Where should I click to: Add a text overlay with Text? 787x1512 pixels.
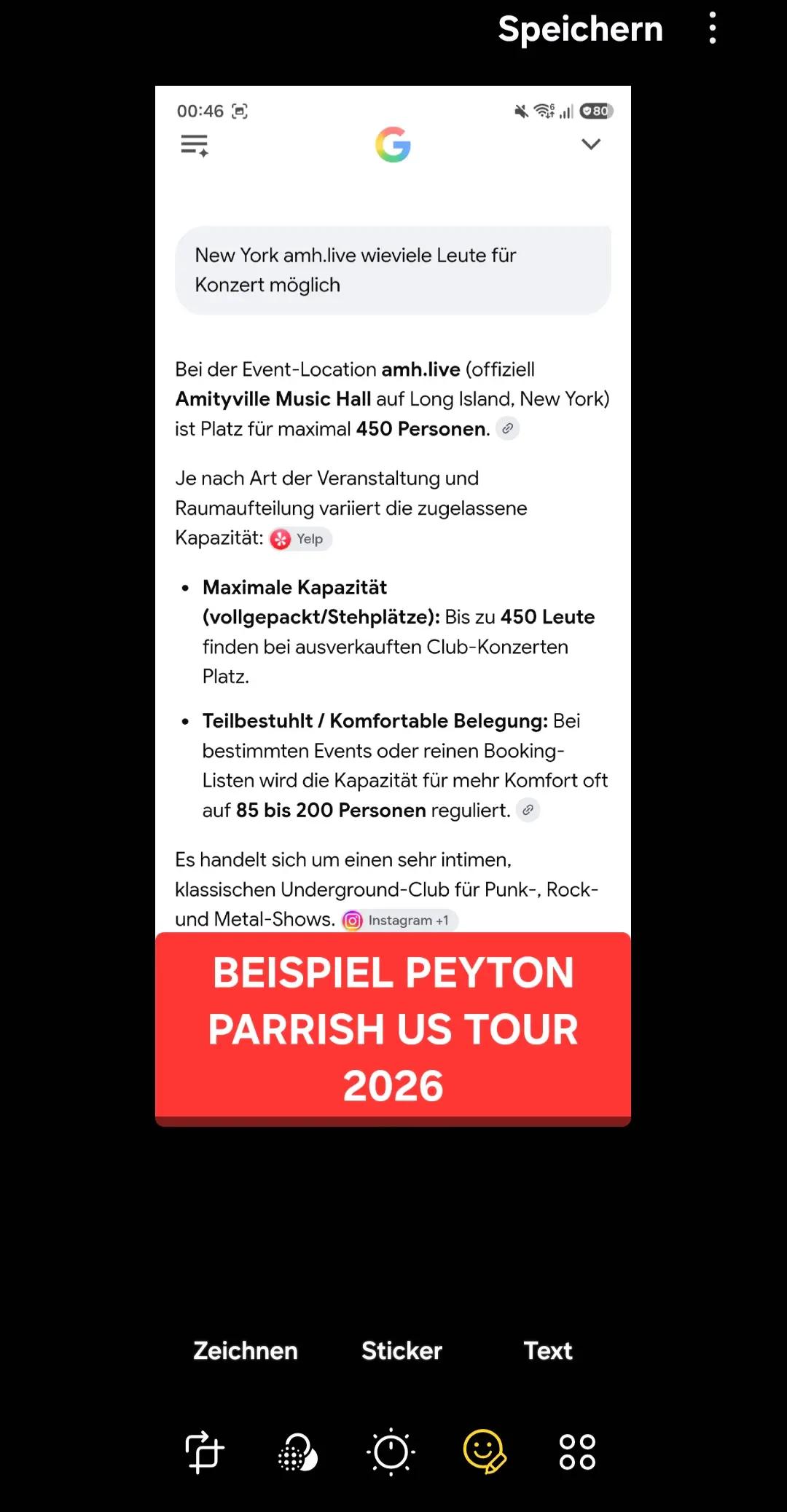[x=548, y=1351]
